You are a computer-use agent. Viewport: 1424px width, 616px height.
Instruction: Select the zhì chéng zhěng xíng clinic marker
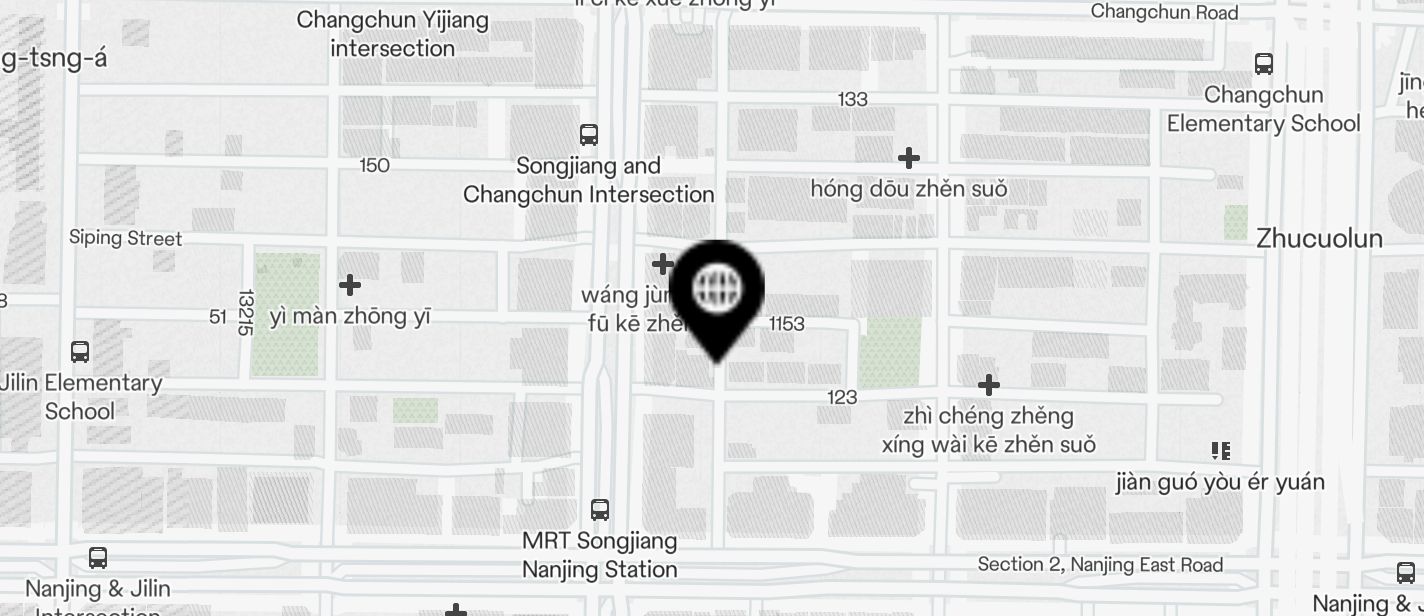tap(988, 385)
